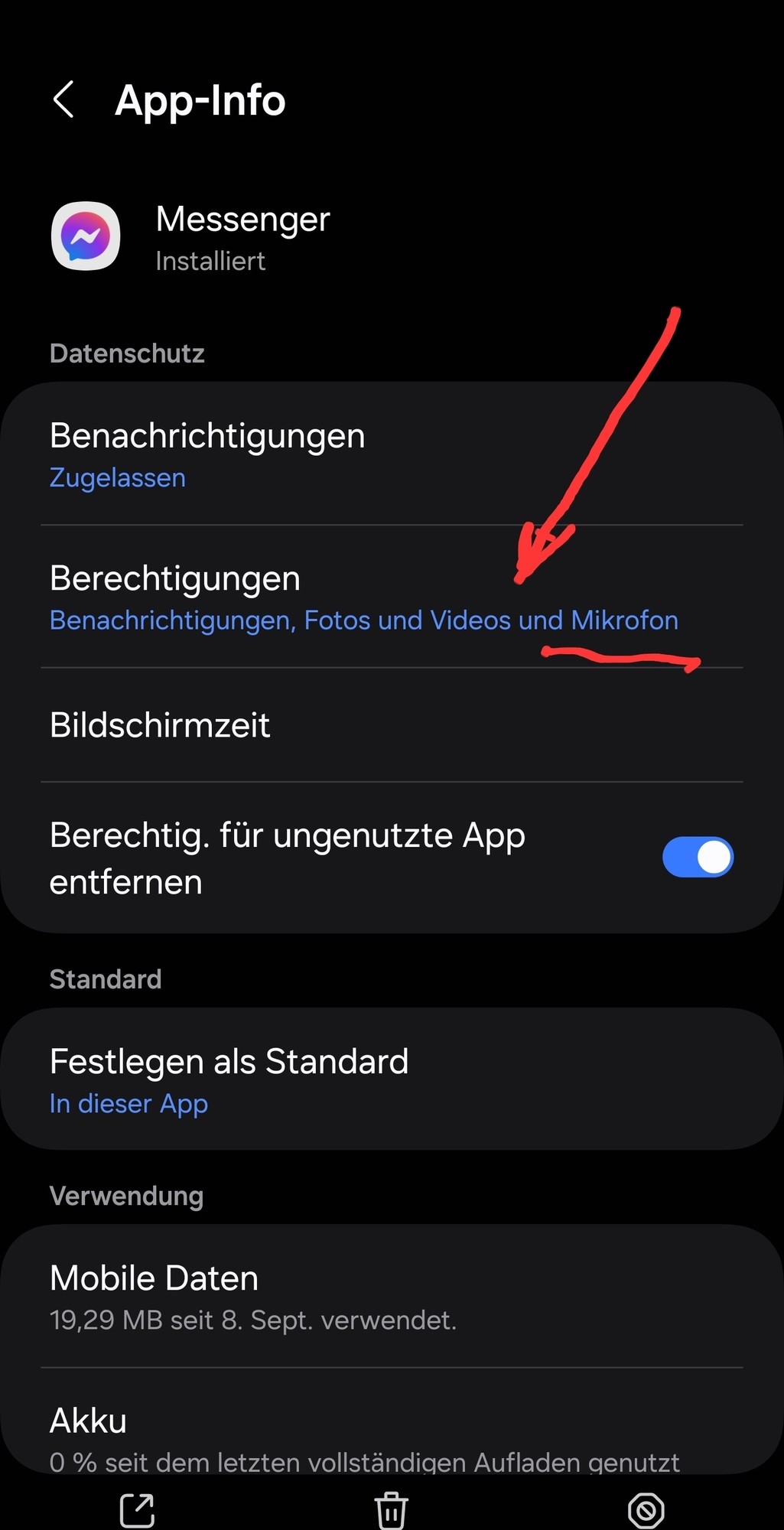Open Benachrichtigungen settings

(x=207, y=454)
